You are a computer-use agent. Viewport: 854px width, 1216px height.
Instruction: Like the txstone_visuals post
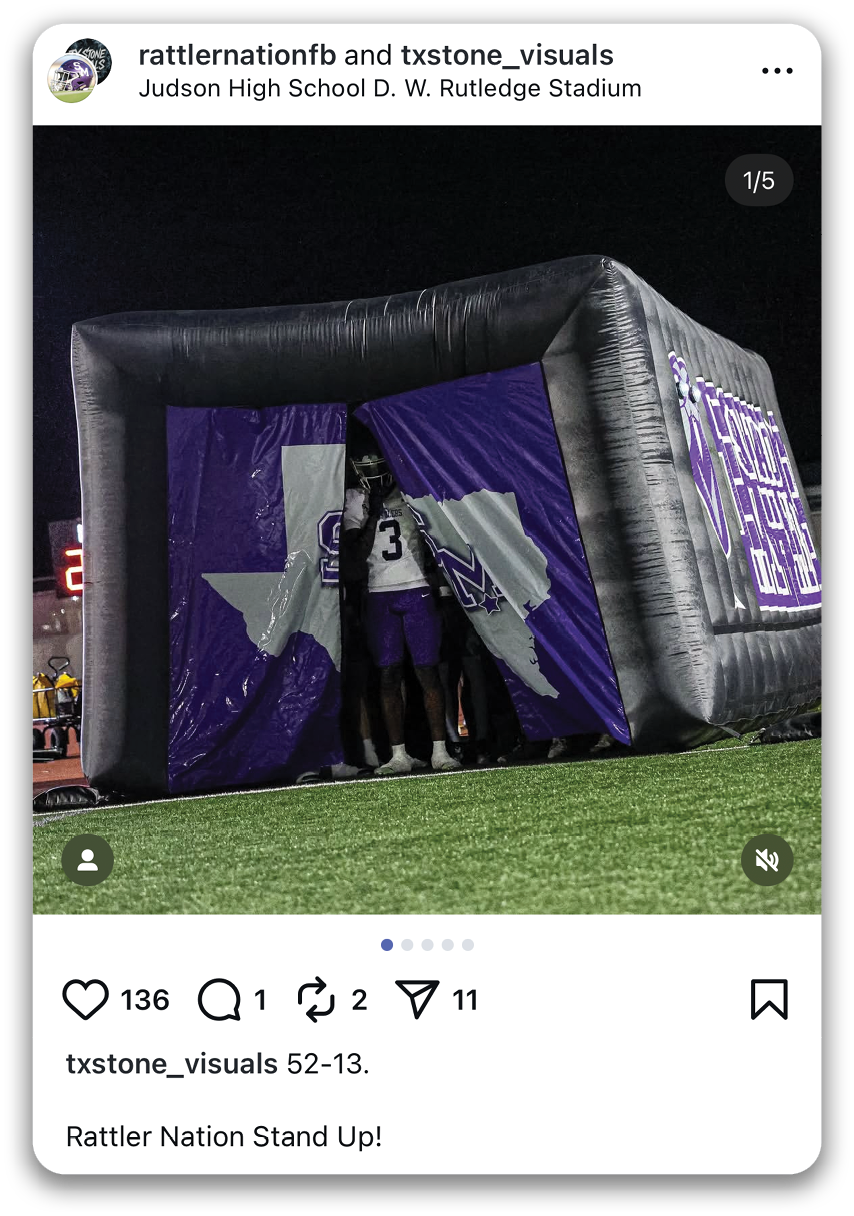[85, 1000]
